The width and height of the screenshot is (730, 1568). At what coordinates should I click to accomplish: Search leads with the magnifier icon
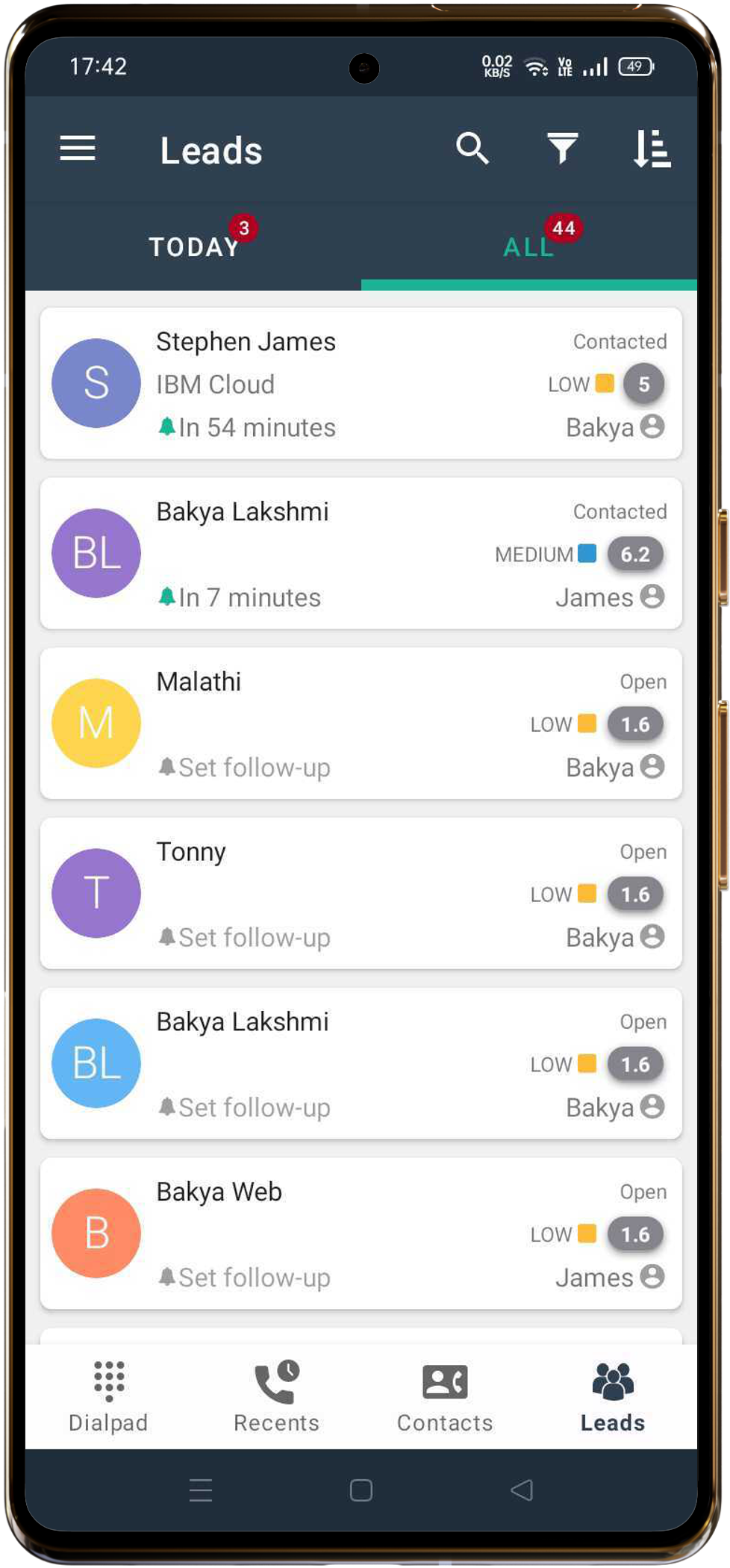472,149
